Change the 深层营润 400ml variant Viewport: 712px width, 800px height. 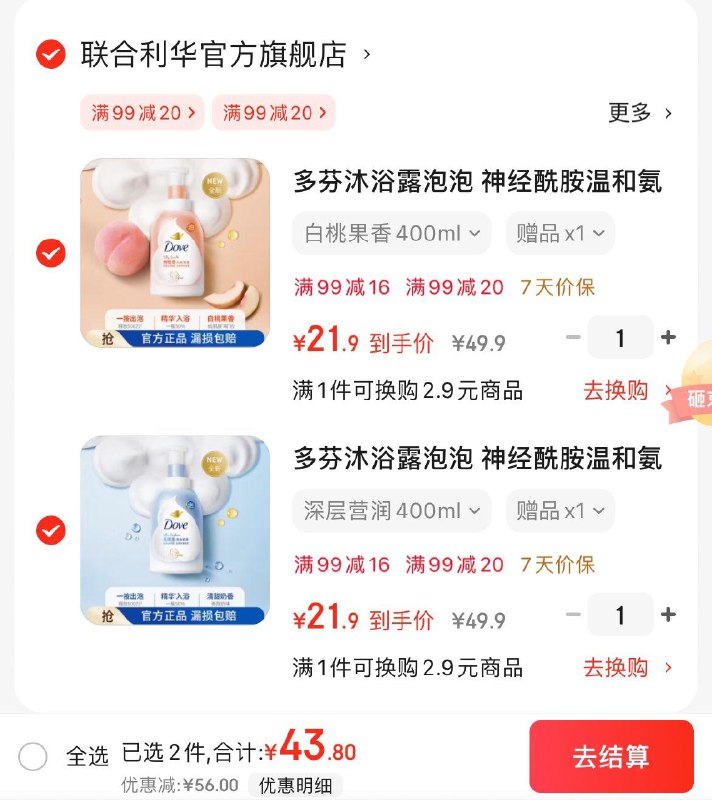coord(392,510)
